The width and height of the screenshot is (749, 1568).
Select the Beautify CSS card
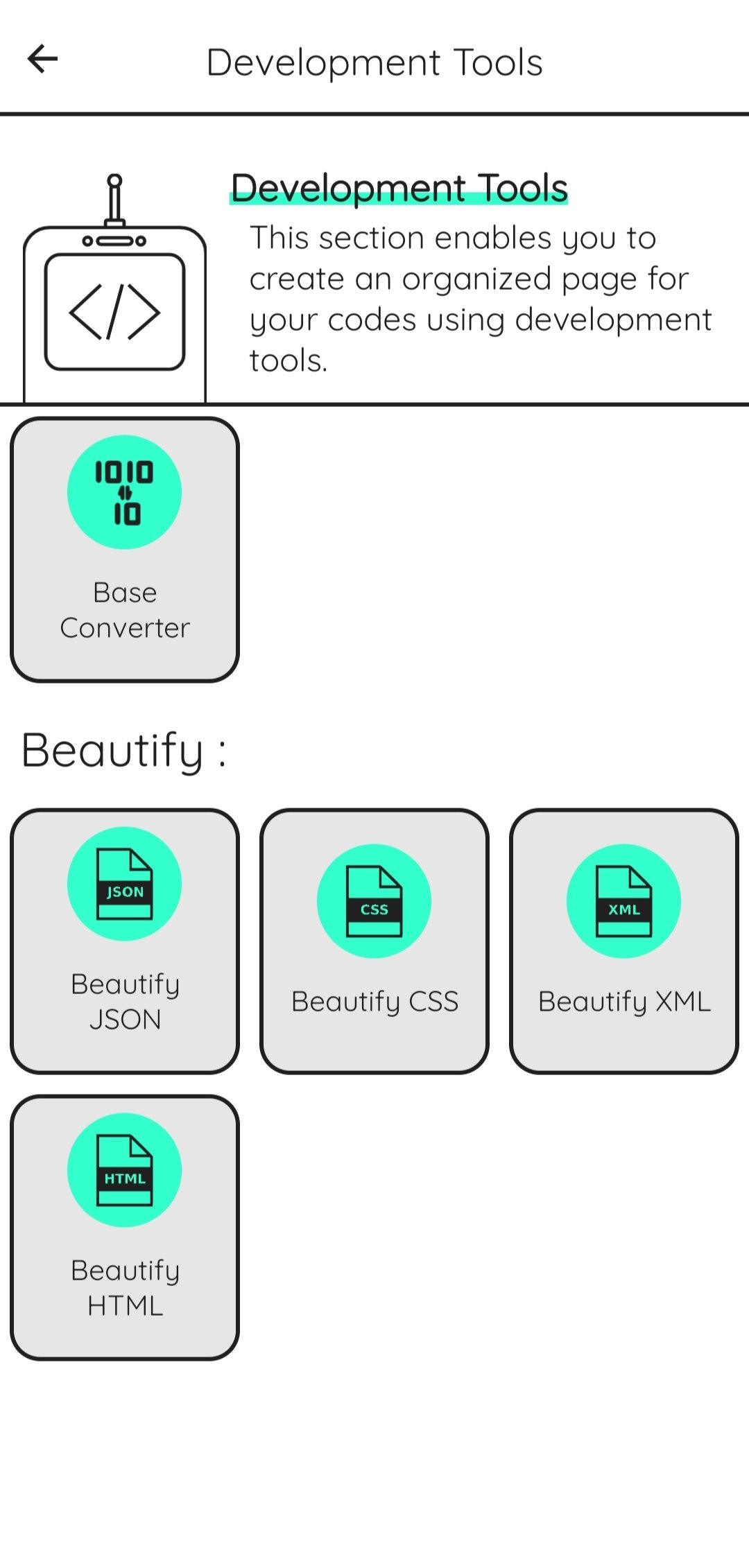374,941
